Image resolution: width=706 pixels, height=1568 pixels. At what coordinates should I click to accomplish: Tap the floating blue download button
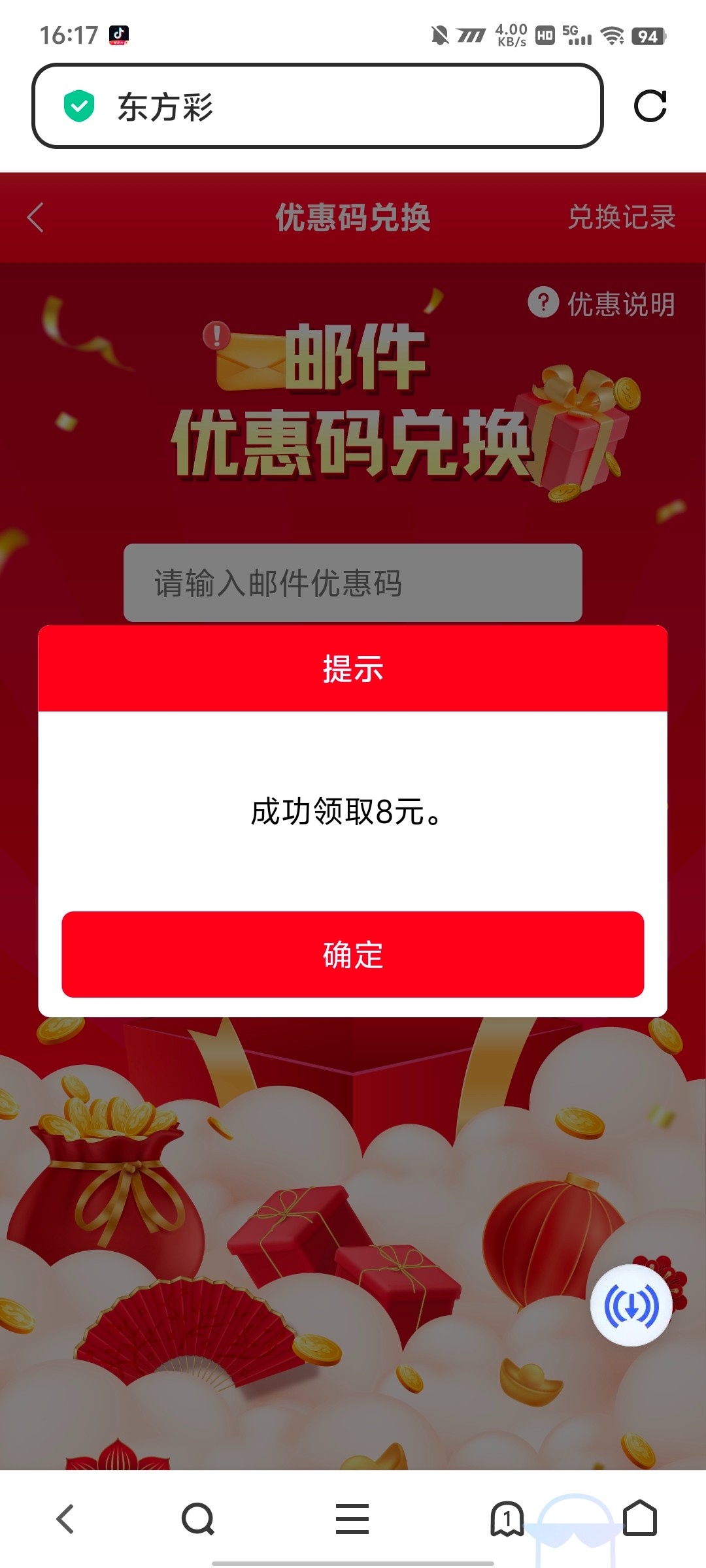coord(631,1305)
